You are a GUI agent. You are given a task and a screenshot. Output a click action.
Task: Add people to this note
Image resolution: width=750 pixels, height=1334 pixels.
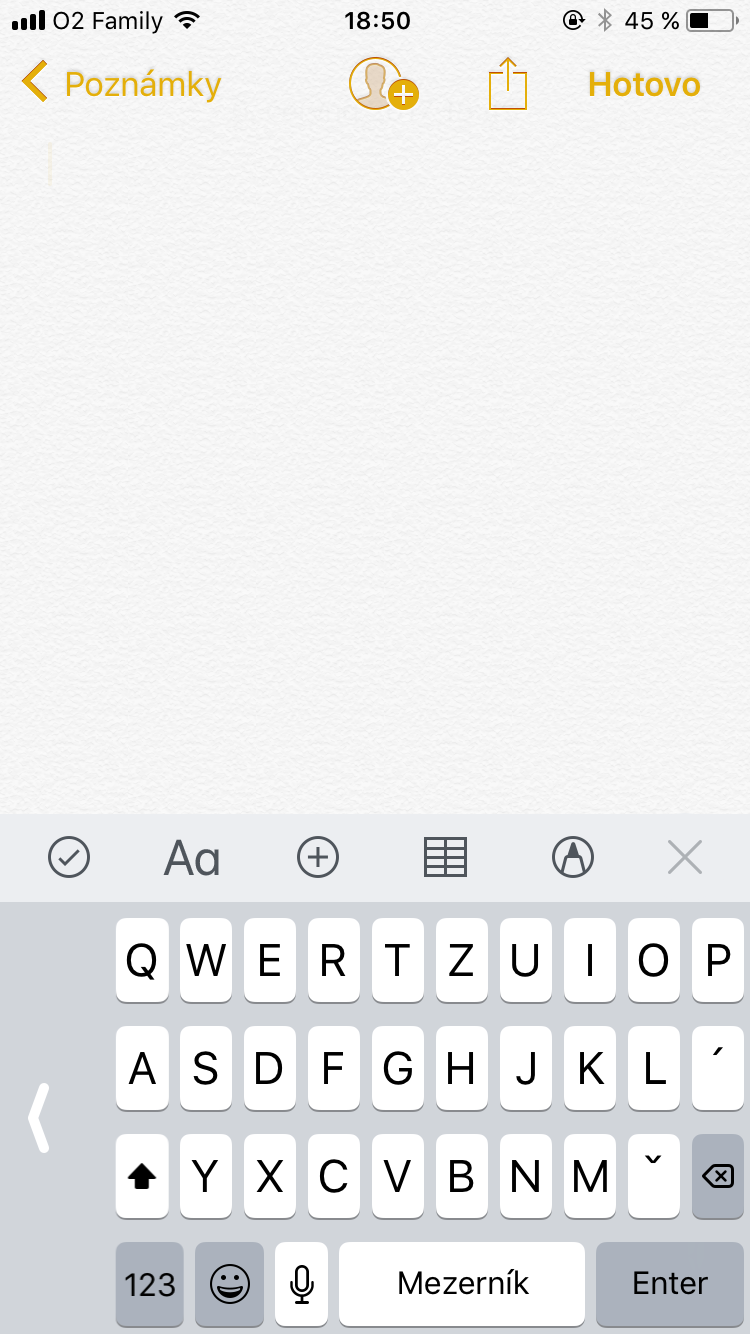(382, 84)
